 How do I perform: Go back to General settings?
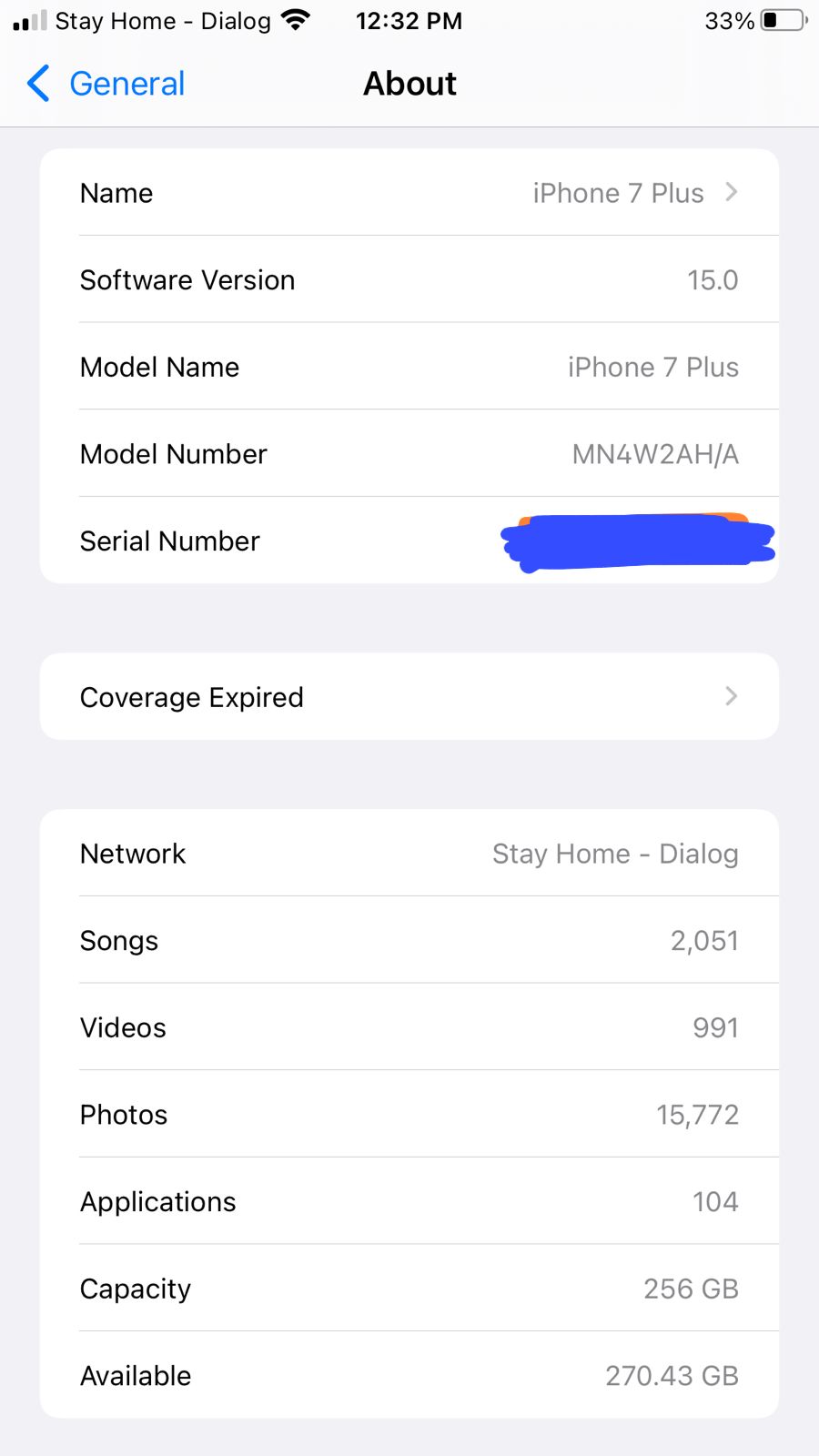[106, 84]
